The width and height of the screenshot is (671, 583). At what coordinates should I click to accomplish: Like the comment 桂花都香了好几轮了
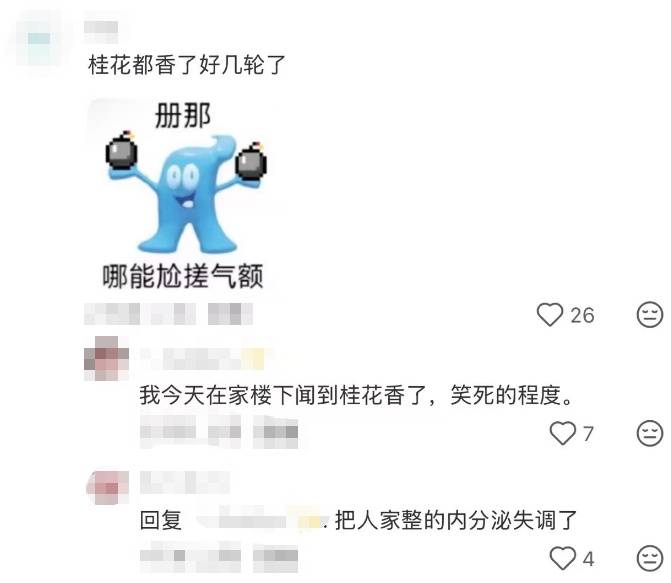click(x=551, y=316)
